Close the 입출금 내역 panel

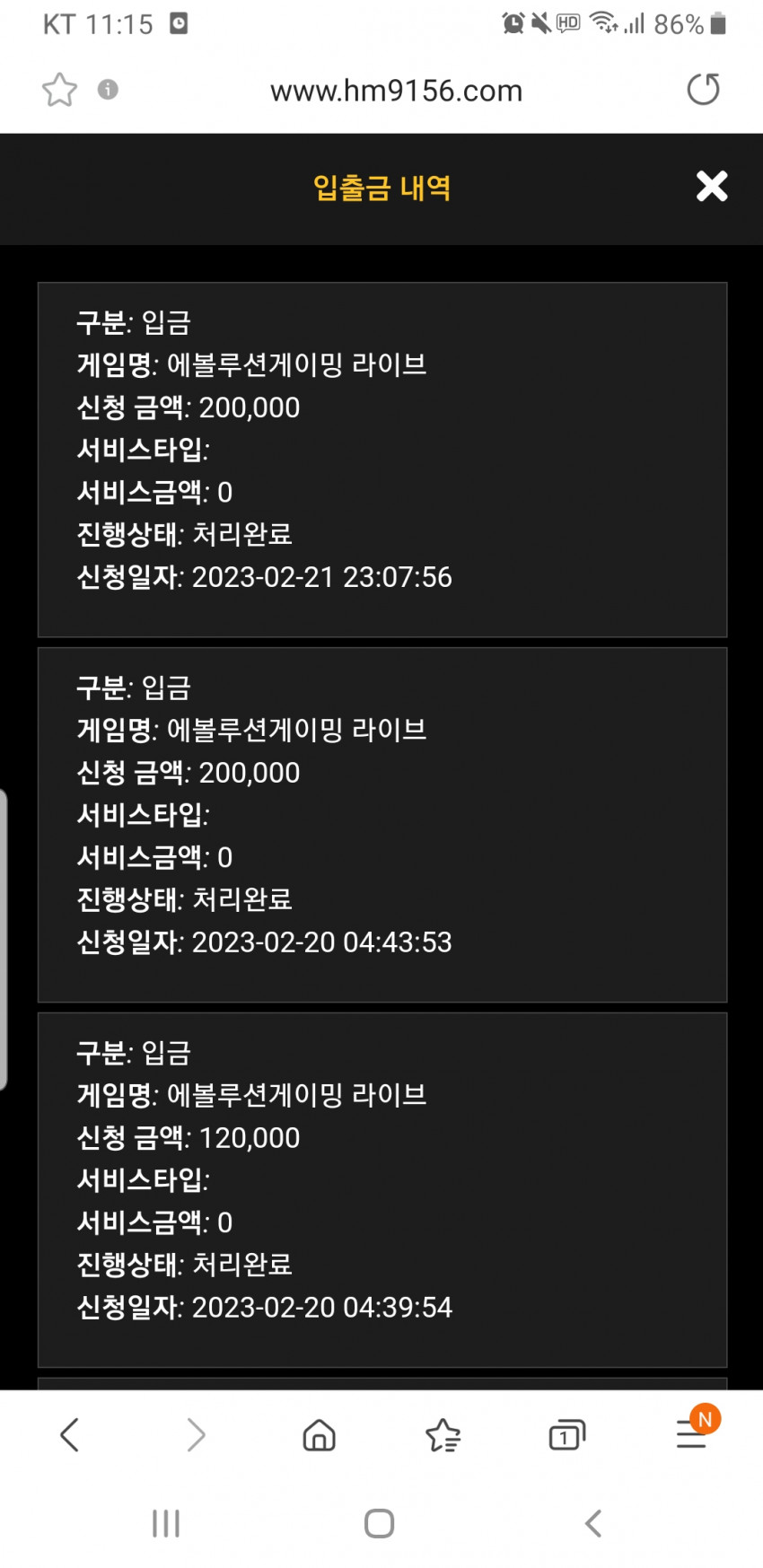point(712,187)
